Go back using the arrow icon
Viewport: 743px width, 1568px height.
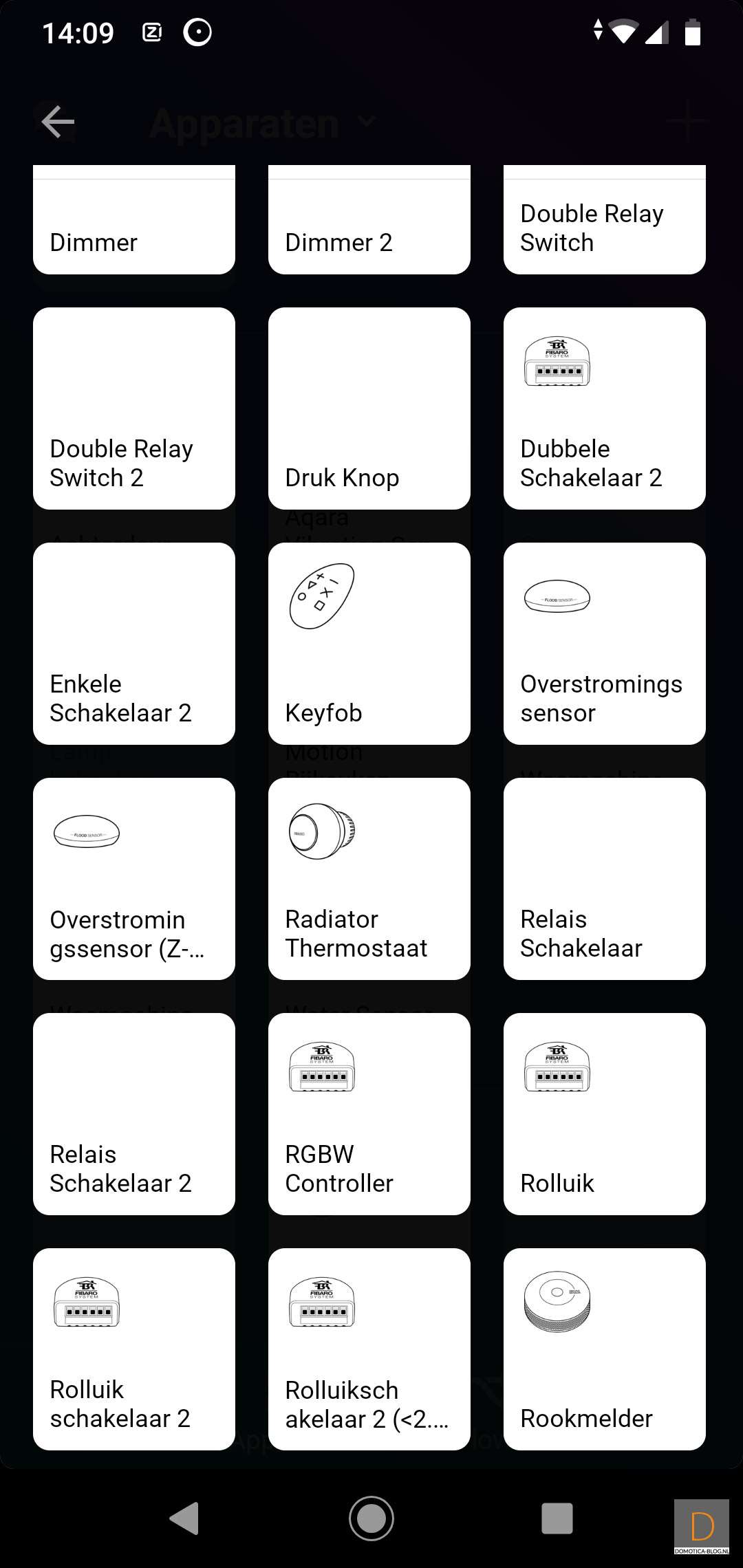click(58, 122)
